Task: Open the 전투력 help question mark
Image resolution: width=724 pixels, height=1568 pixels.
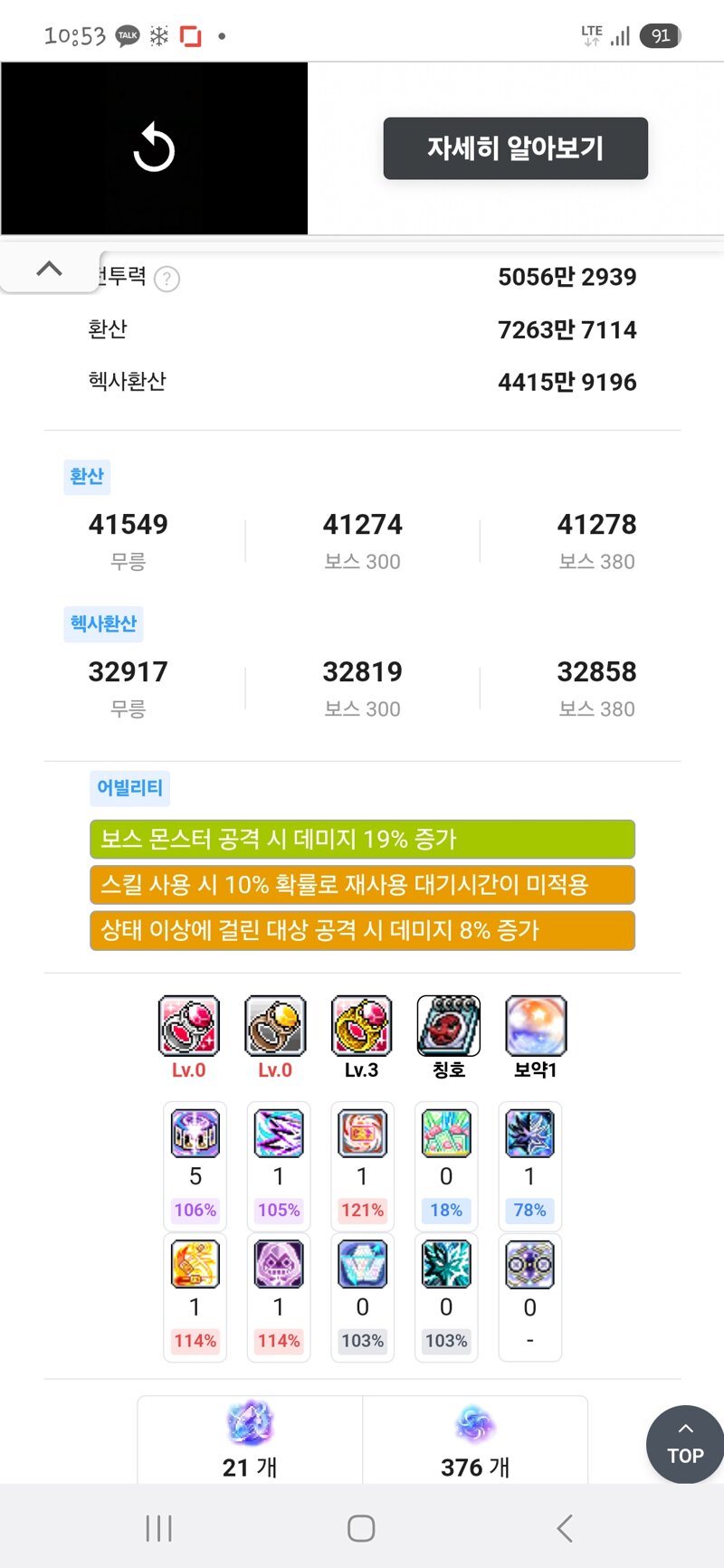Action: pos(167,279)
